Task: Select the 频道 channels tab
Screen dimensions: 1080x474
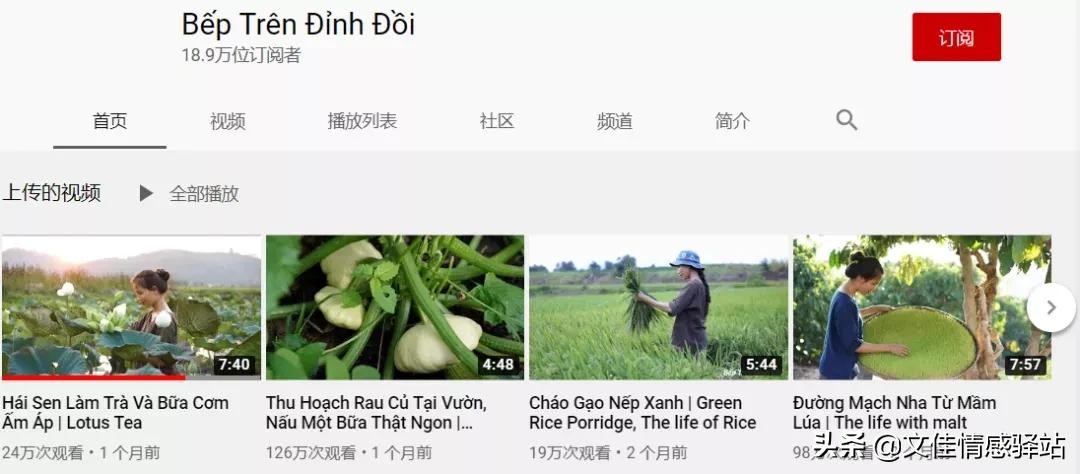Action: [615, 121]
